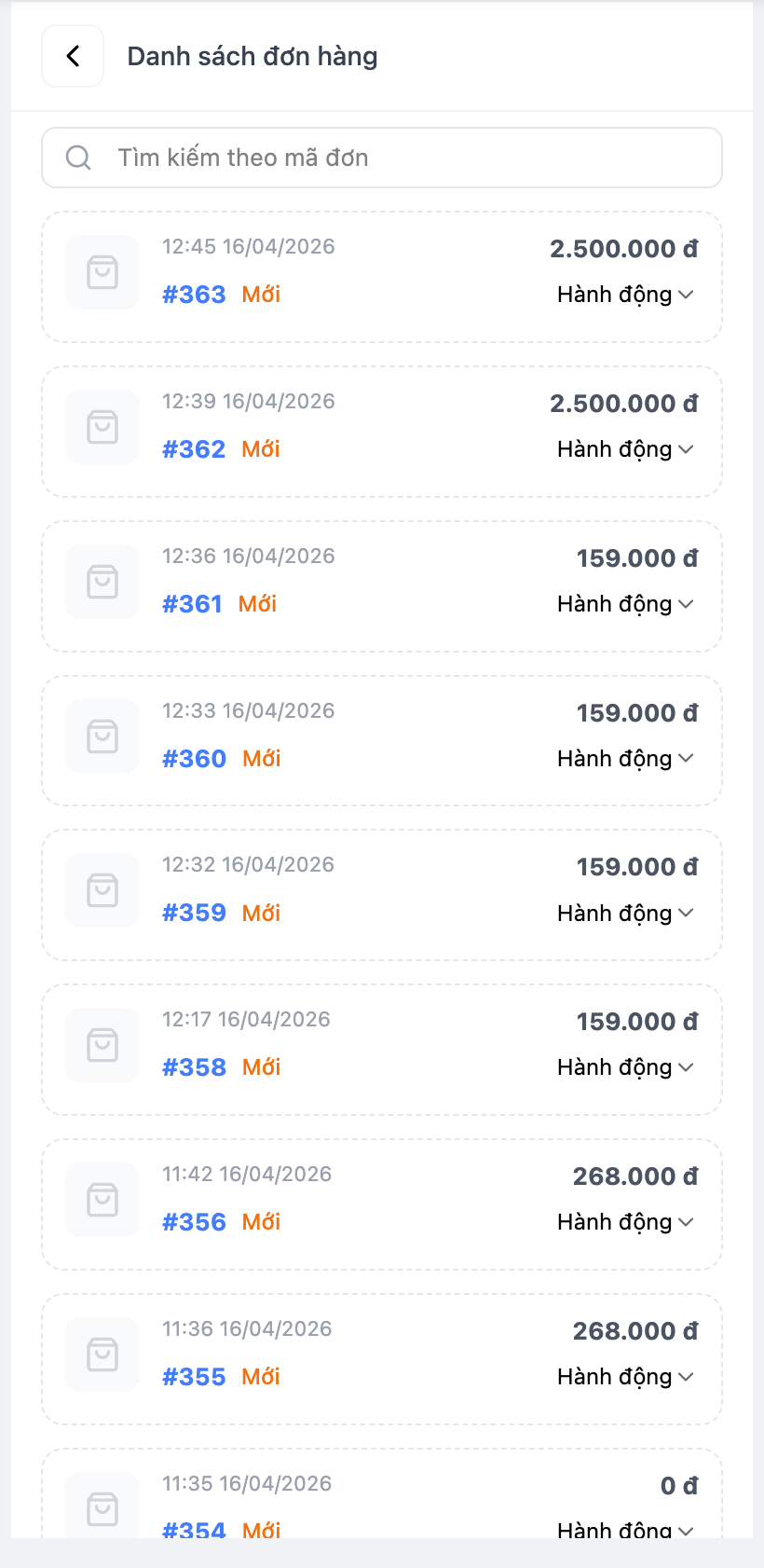Click the back arrow in the header

[x=72, y=56]
